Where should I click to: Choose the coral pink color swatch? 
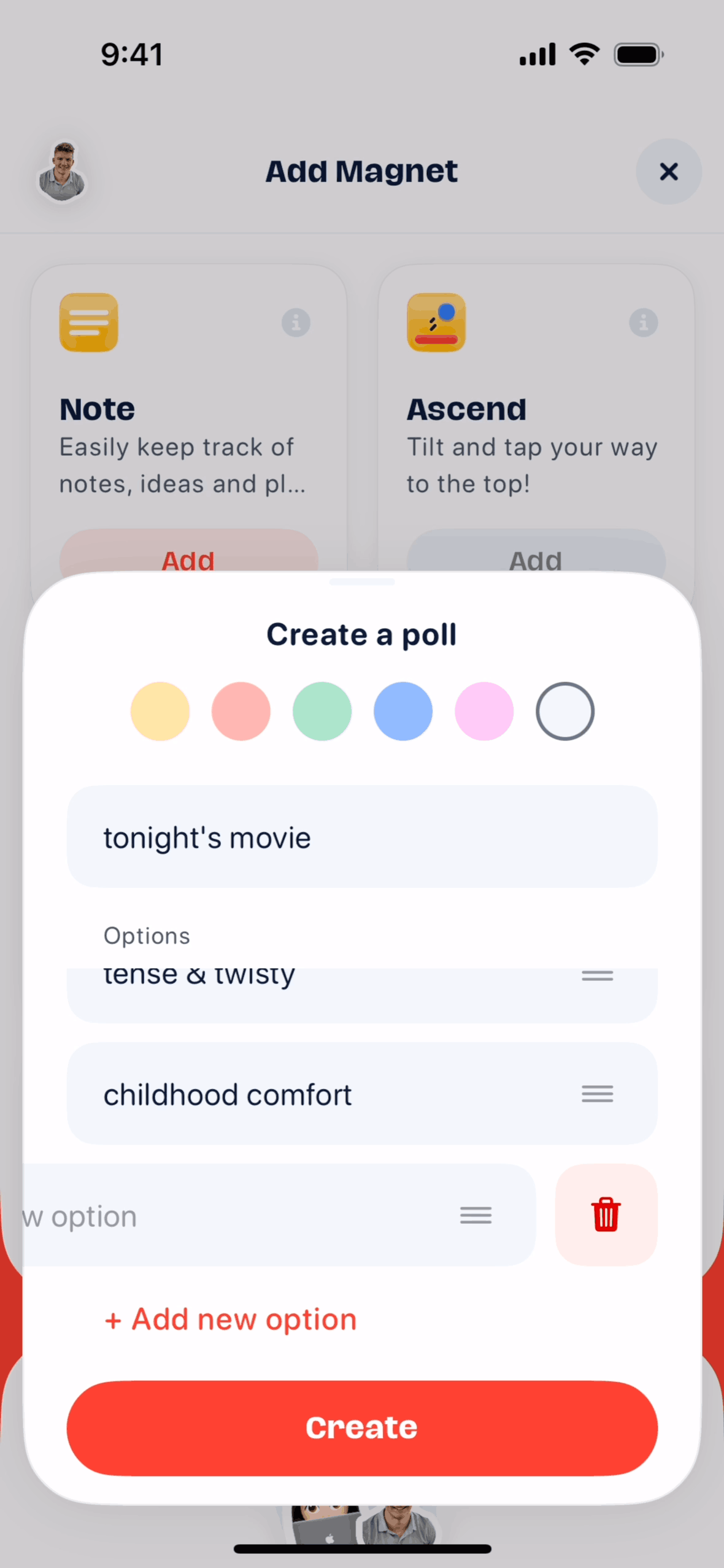241,712
